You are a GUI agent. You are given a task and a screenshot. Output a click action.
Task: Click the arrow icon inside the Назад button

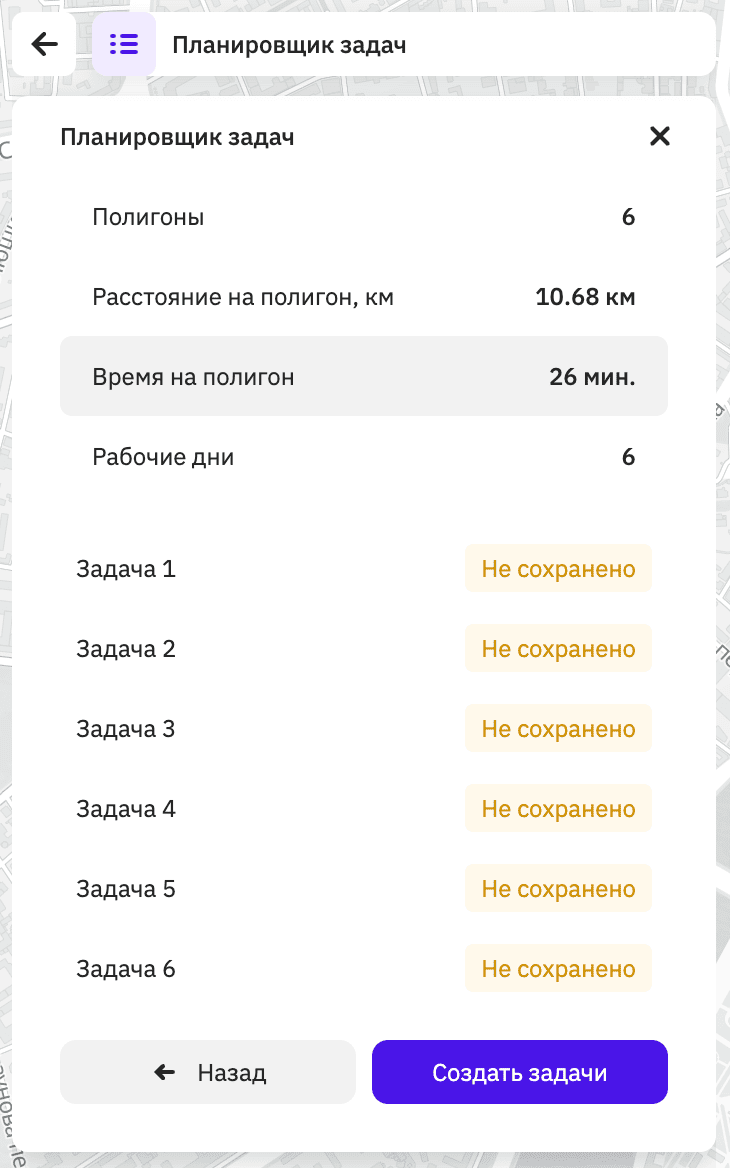(163, 1071)
